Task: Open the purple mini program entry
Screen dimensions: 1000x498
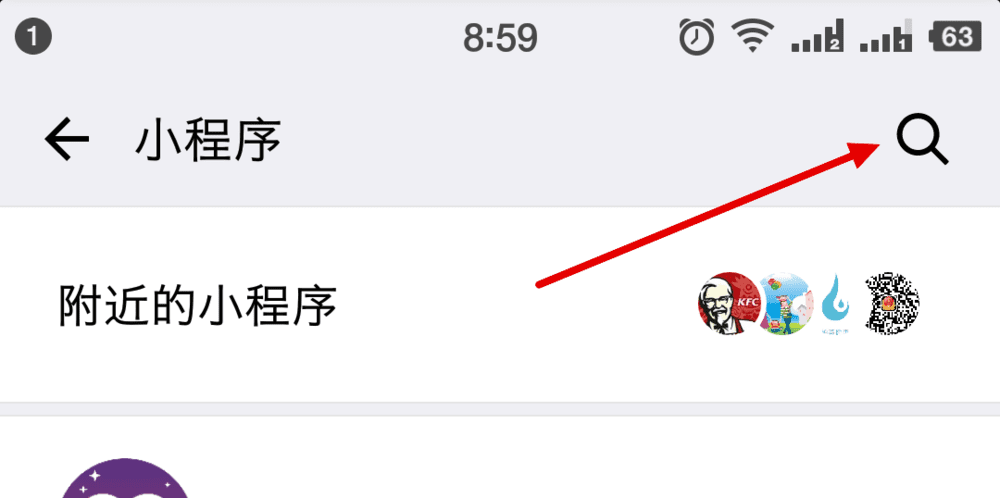Action: coord(125,480)
